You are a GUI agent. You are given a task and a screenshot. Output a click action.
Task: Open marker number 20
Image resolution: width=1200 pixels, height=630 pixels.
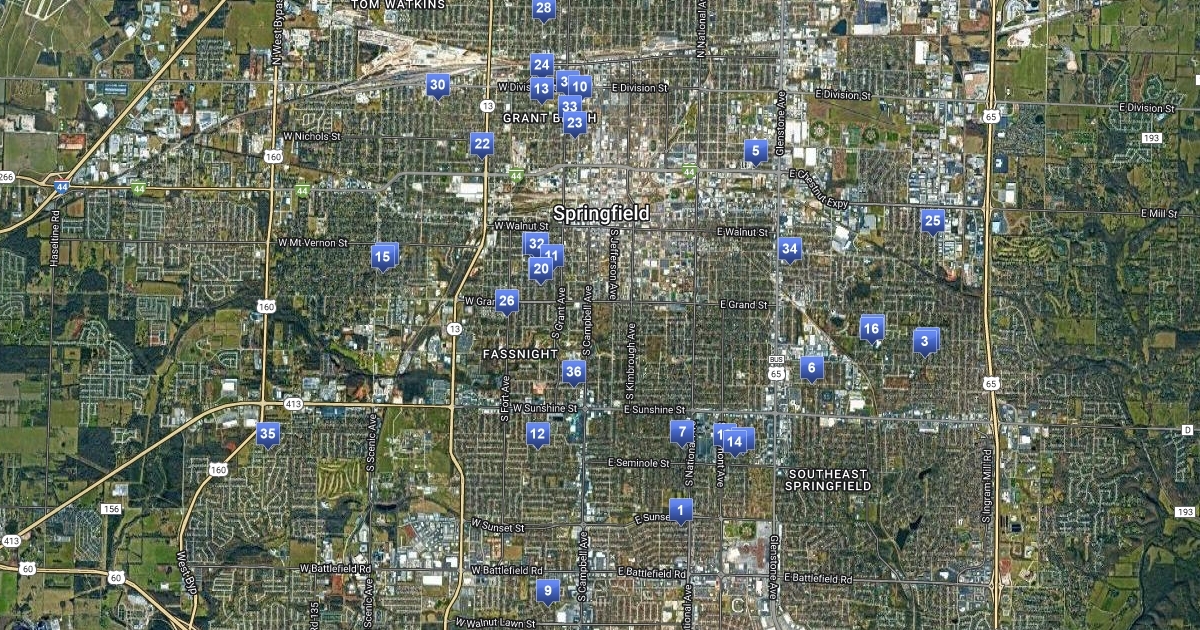(540, 268)
